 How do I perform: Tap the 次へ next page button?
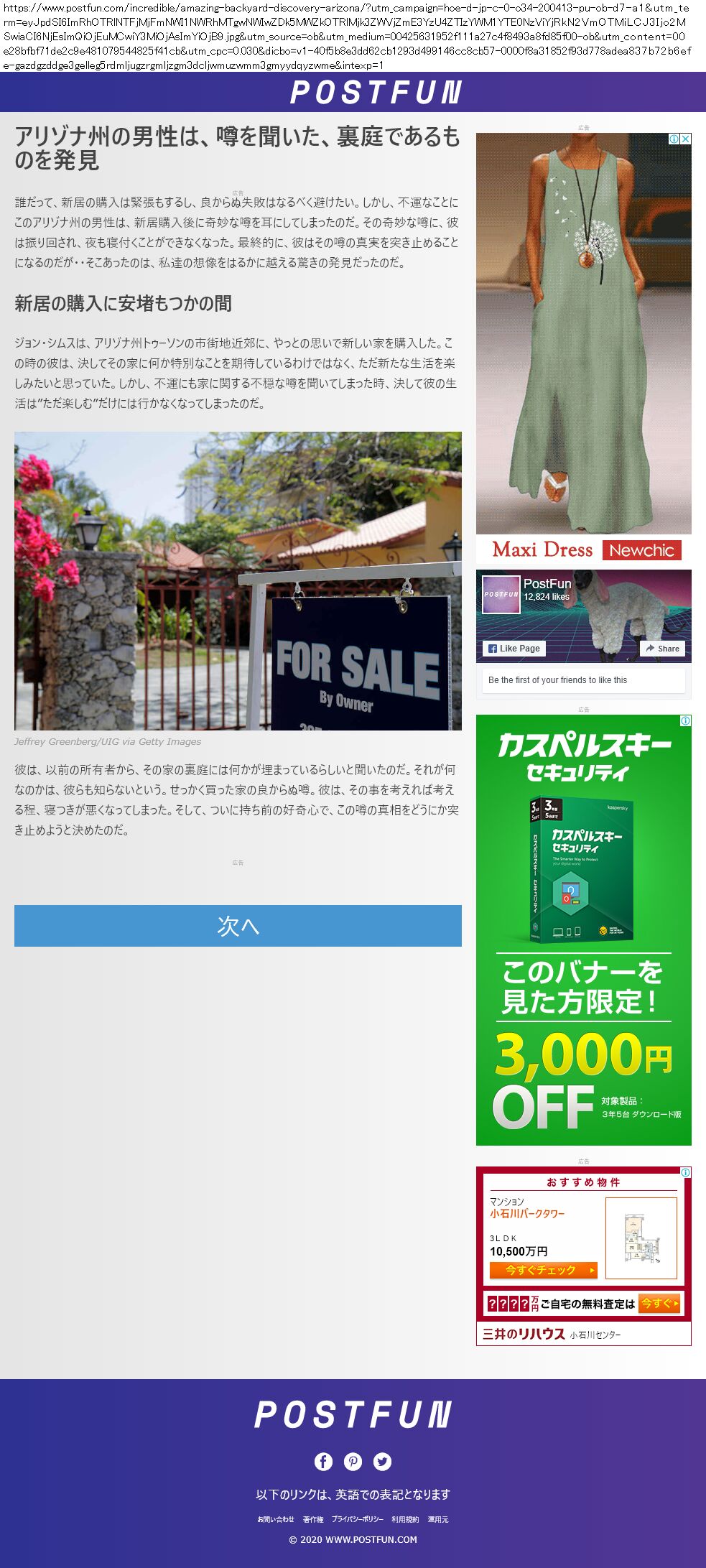[238, 925]
